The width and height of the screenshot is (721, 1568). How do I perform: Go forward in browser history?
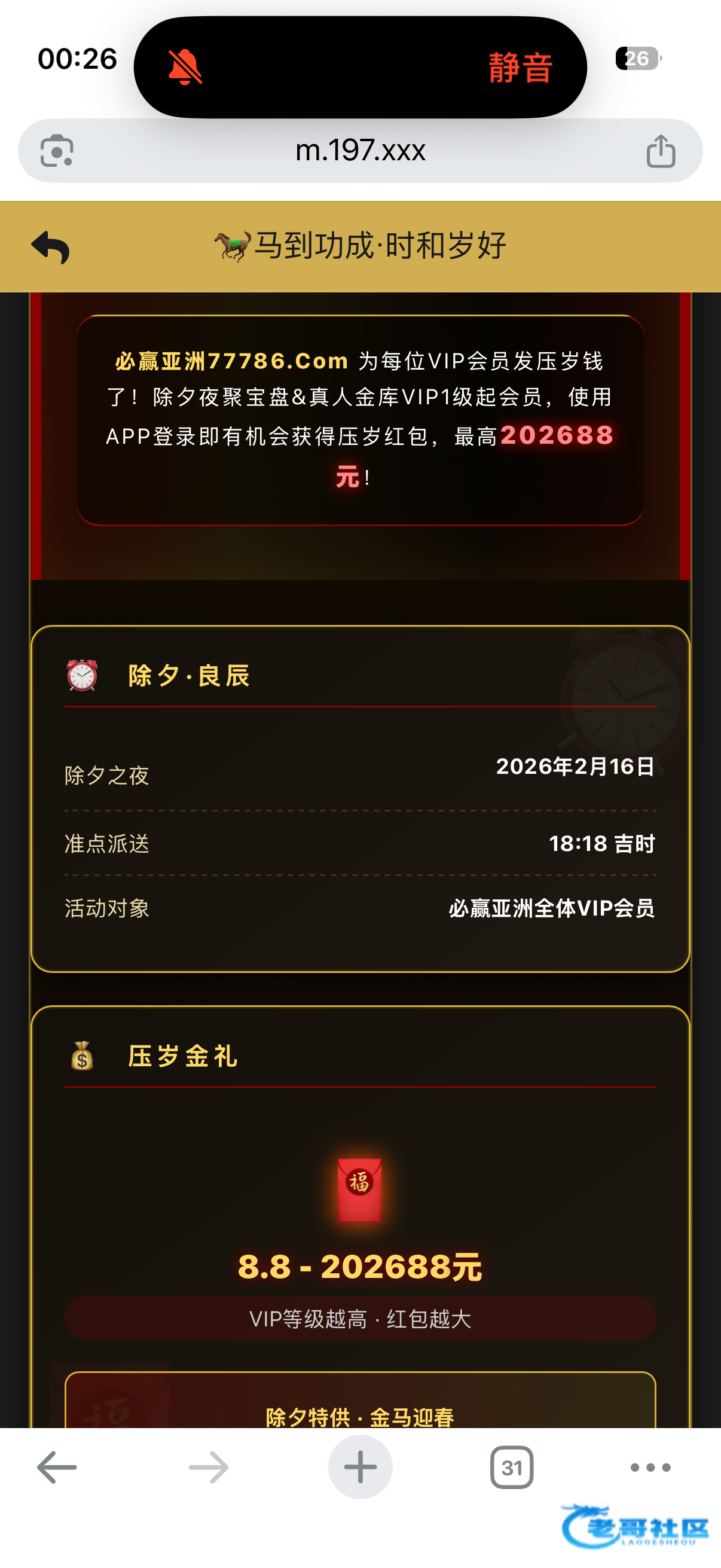pos(209,1468)
